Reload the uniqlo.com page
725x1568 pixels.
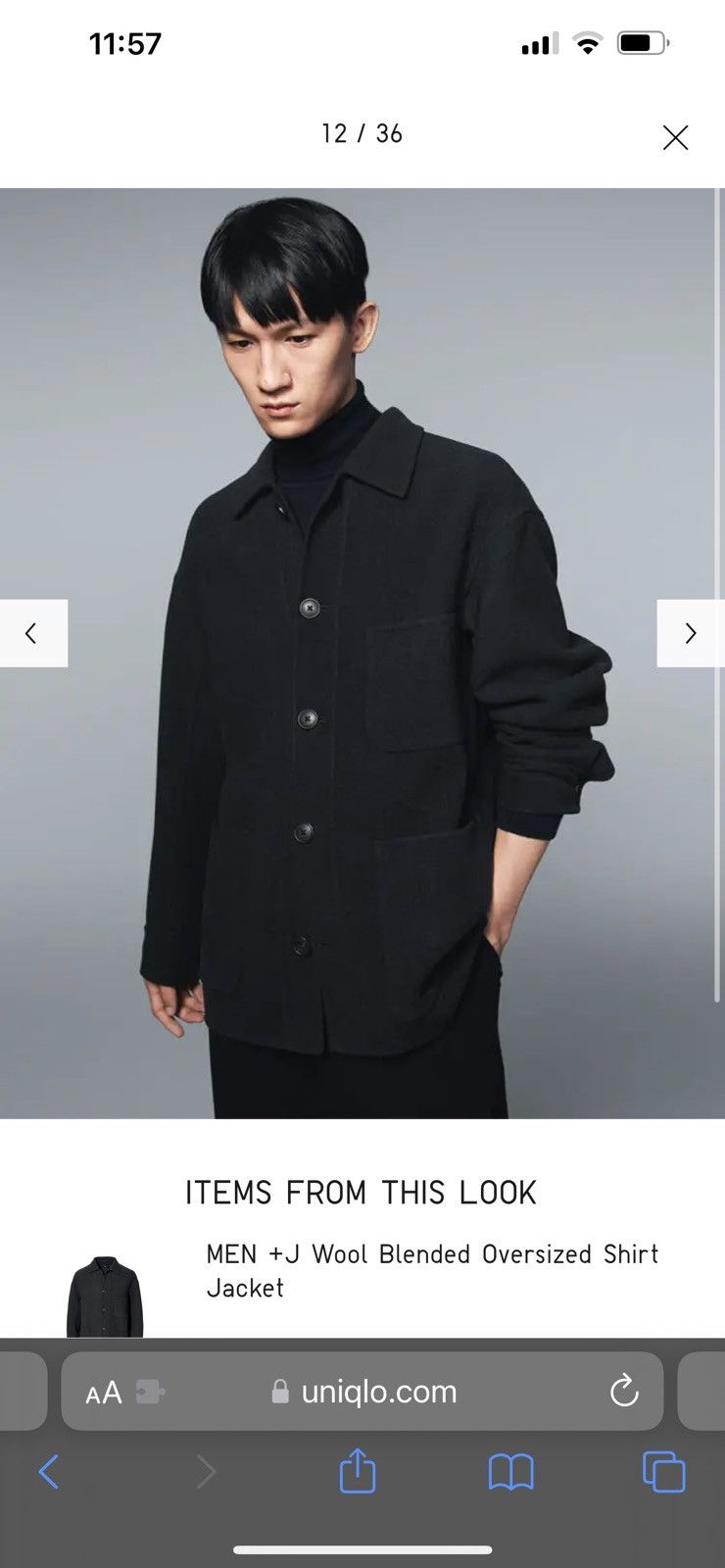[x=624, y=1391]
